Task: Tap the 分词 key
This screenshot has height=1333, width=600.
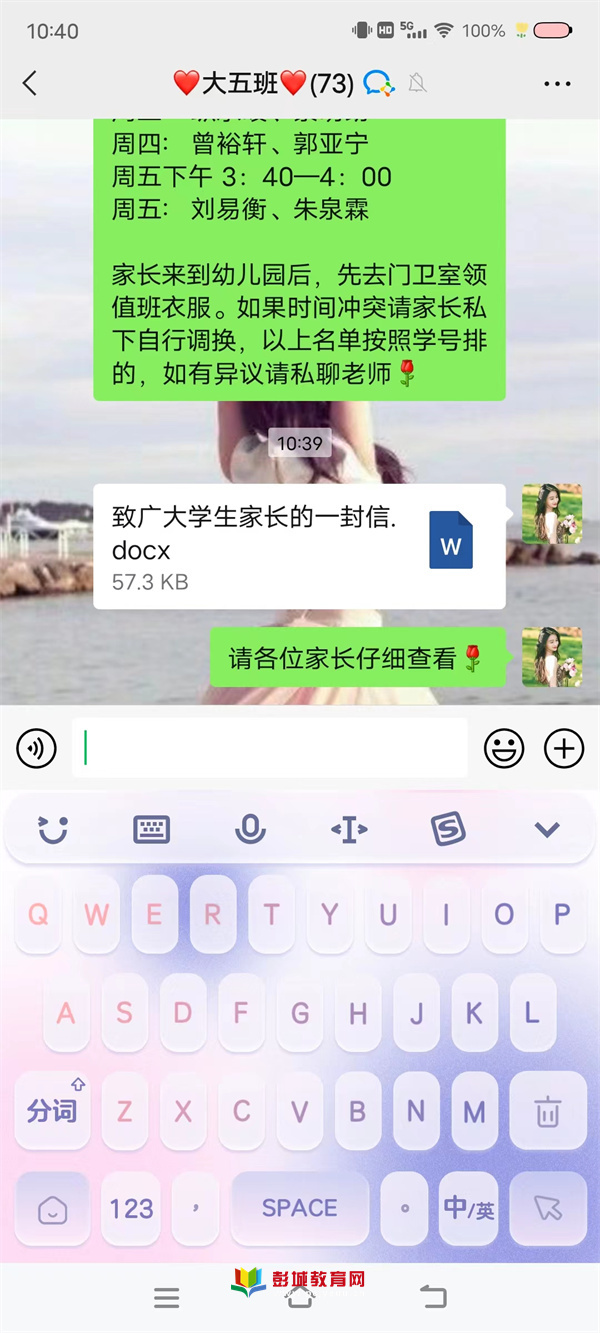Action: pos(52,1111)
